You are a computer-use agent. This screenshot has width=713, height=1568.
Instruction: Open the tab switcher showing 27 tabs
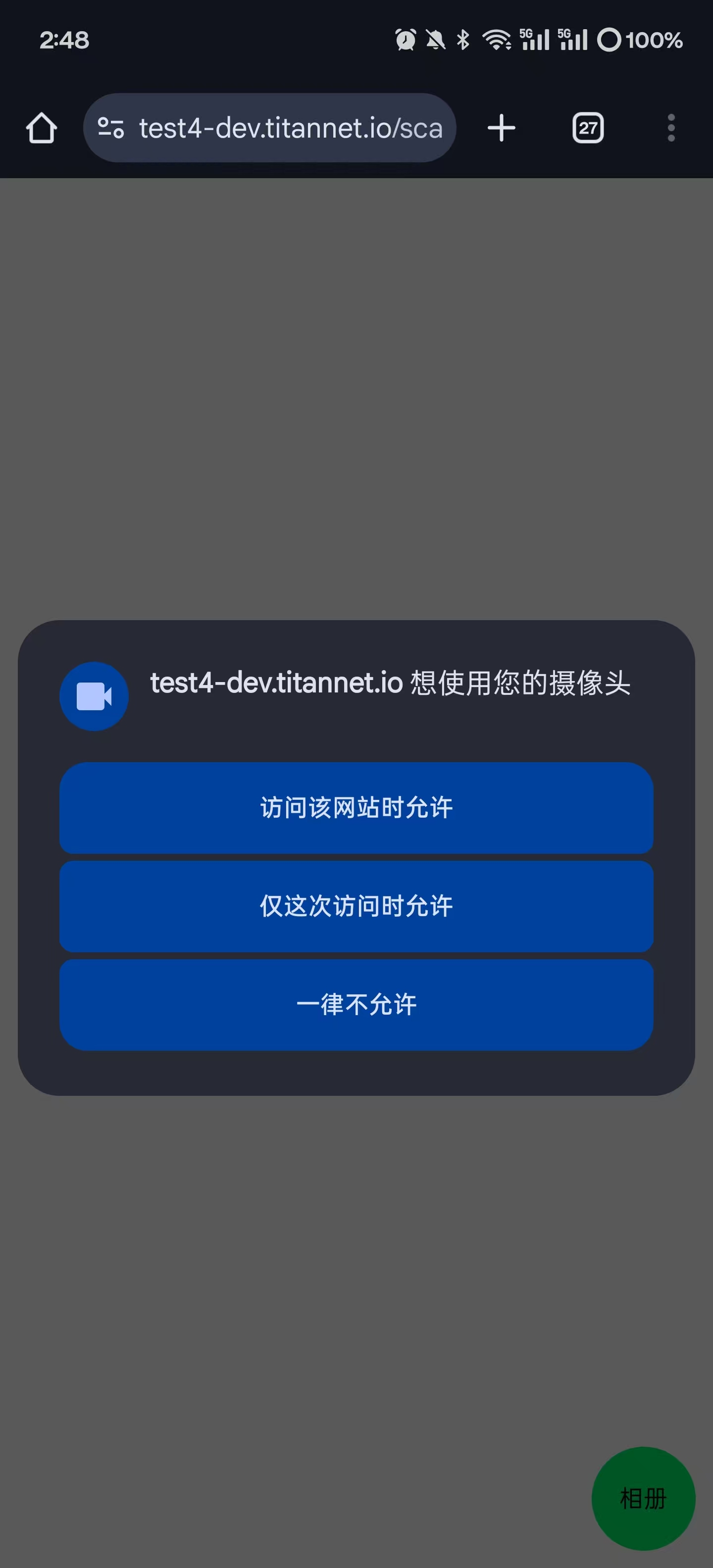tap(588, 128)
